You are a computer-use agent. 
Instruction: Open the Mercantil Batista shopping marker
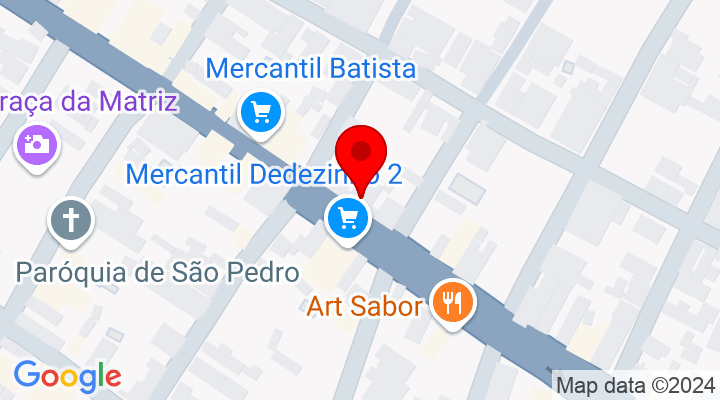coord(262,112)
